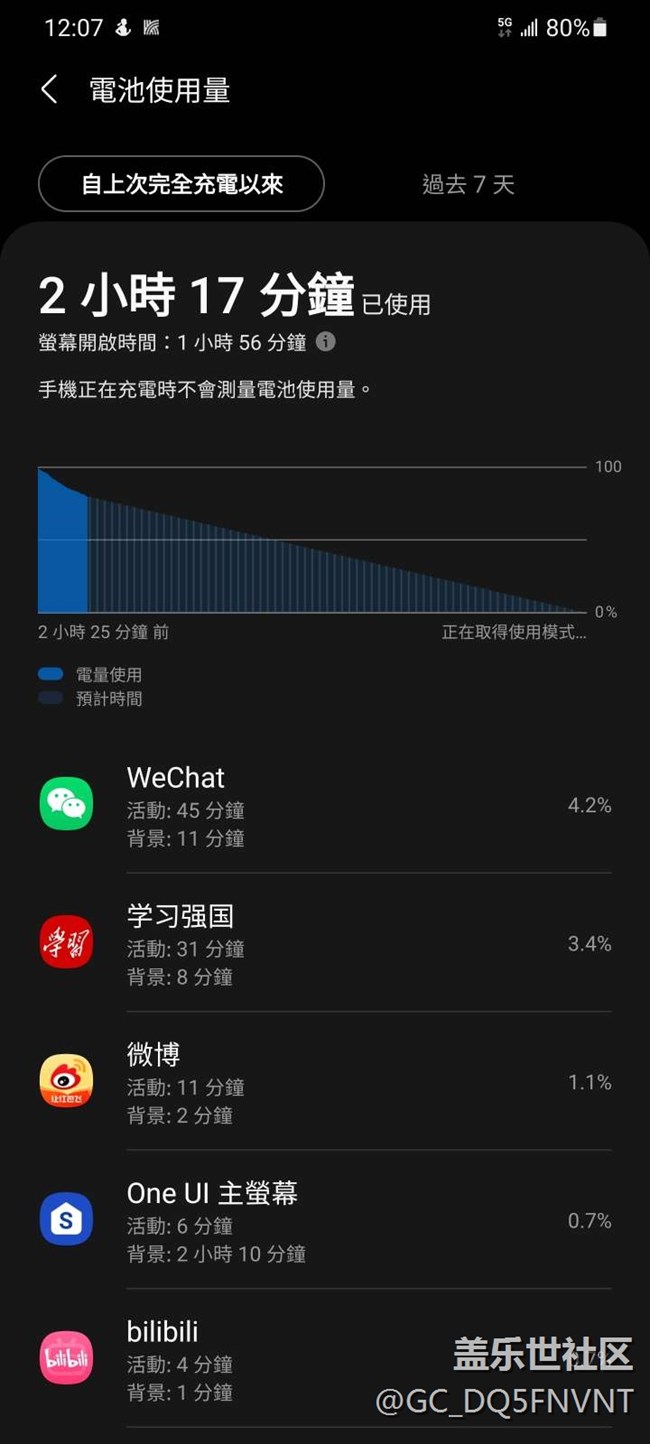650x1444 pixels.
Task: Open 学习强国 battery usage details
Action: [325, 943]
